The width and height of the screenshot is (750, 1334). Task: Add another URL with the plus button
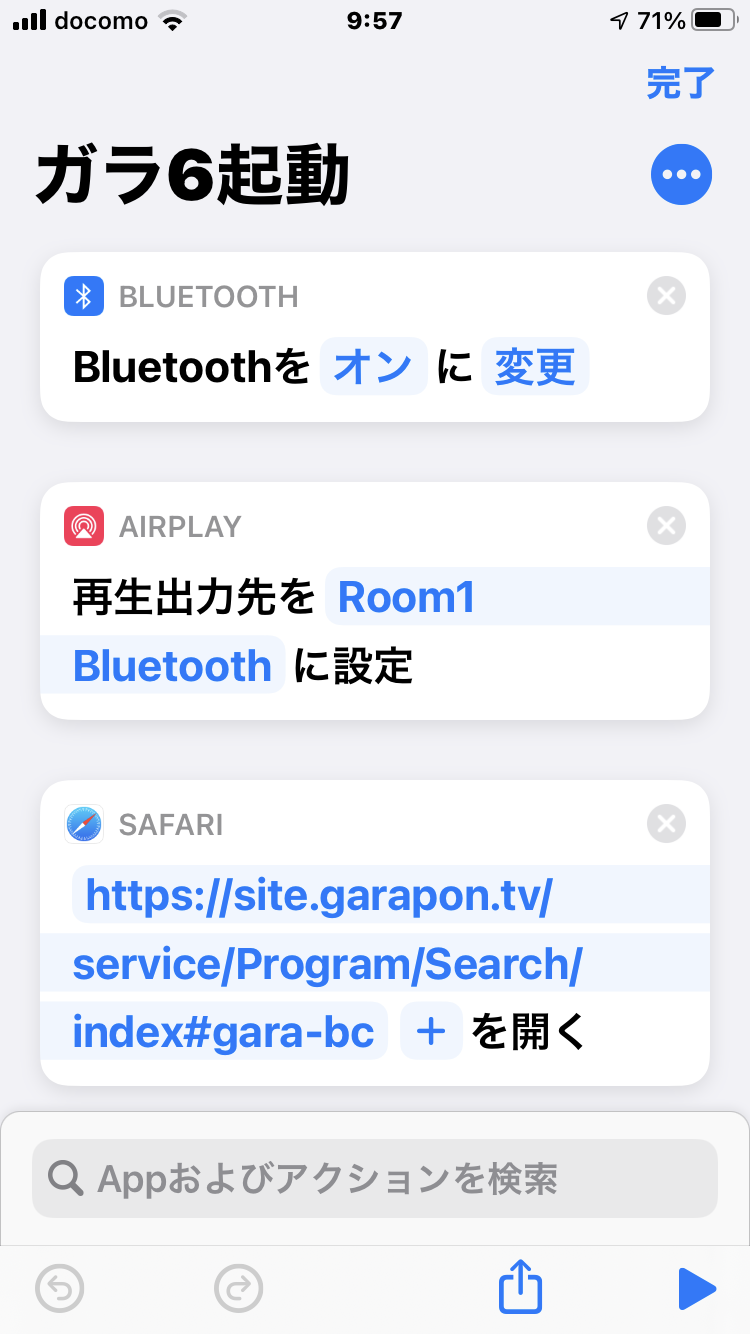(431, 1031)
